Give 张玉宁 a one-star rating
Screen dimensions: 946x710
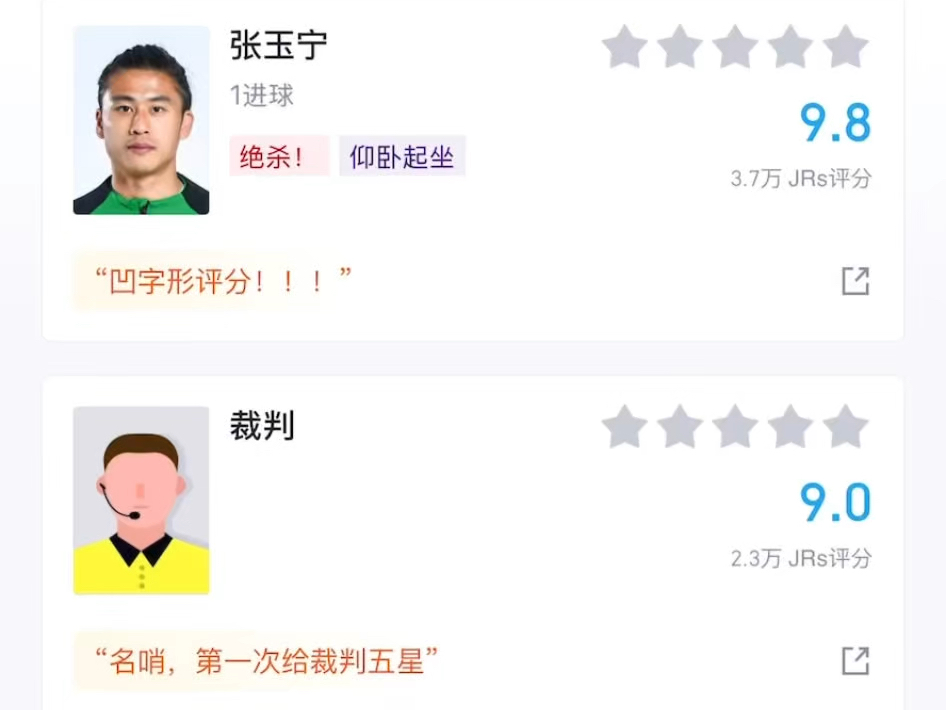(x=625, y=47)
